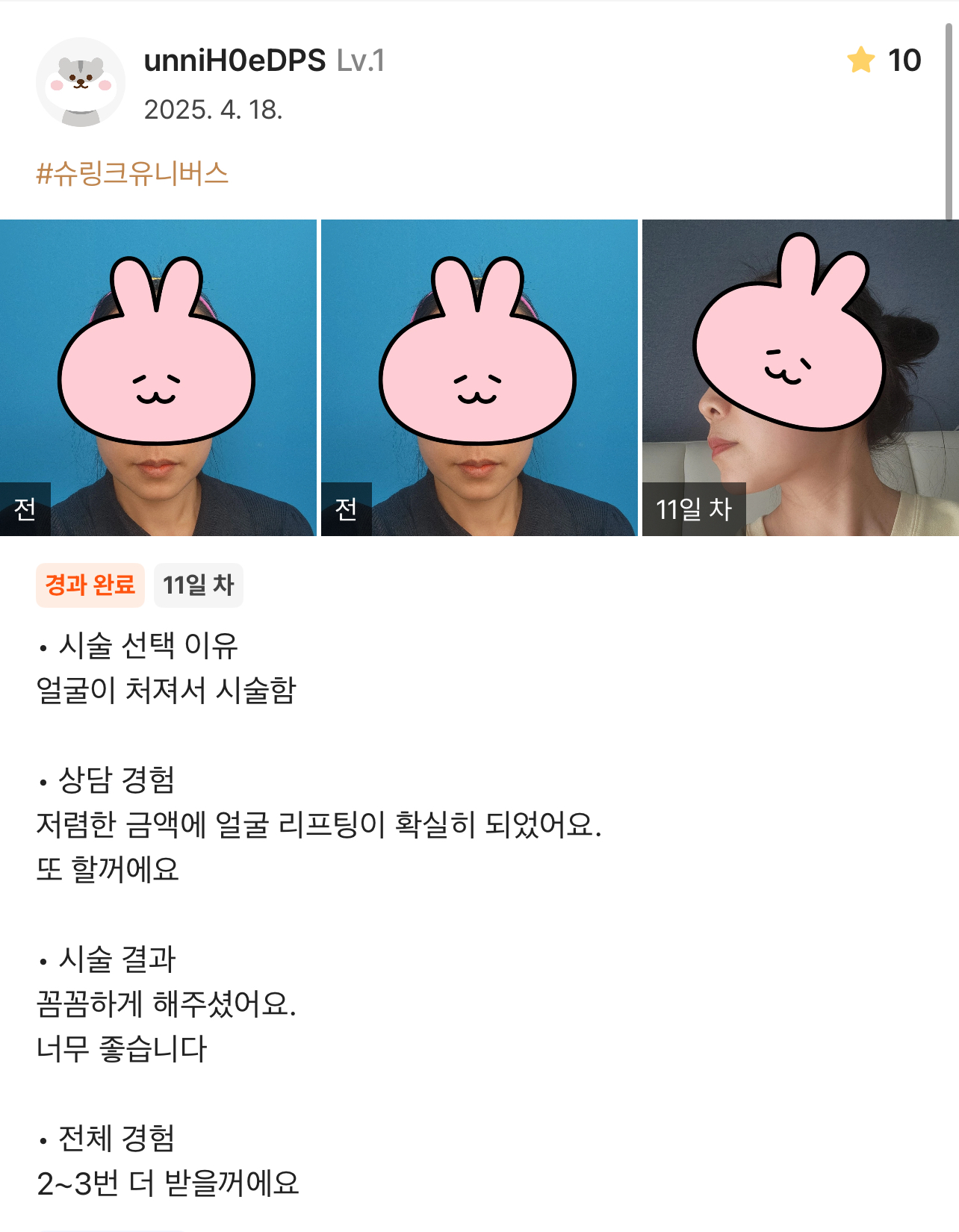View the first 전 photo
Image resolution: width=959 pixels, height=1232 pixels.
coord(158,378)
